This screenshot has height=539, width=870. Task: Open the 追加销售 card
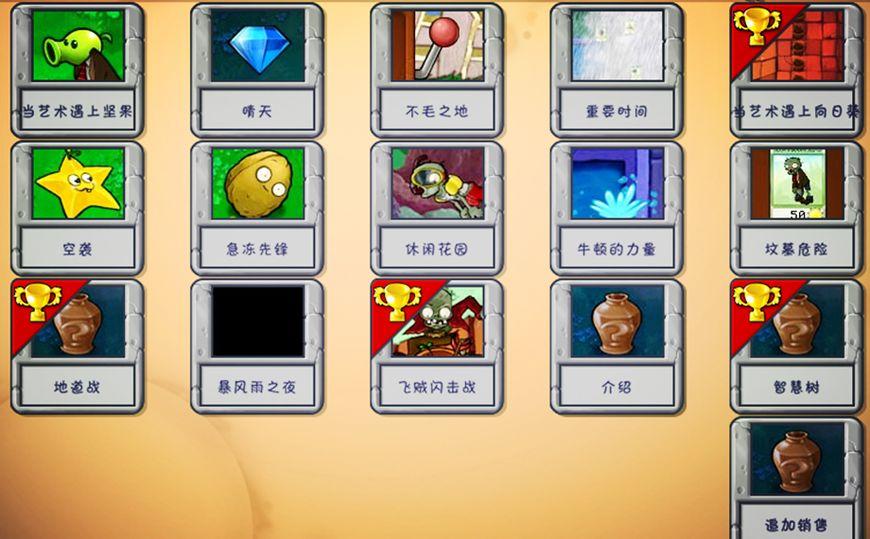[x=797, y=478]
